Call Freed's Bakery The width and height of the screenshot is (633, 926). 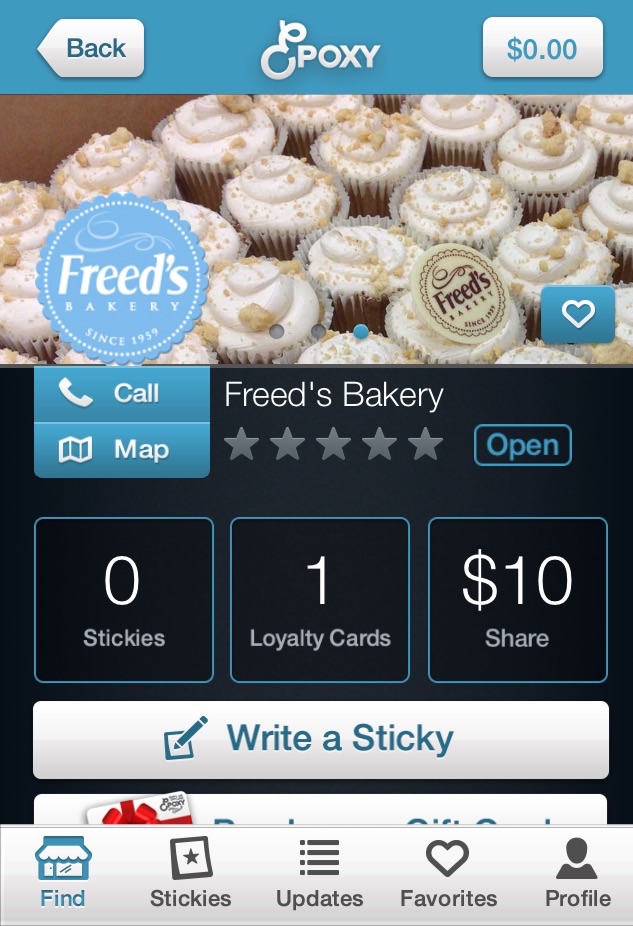pyautogui.click(x=122, y=394)
